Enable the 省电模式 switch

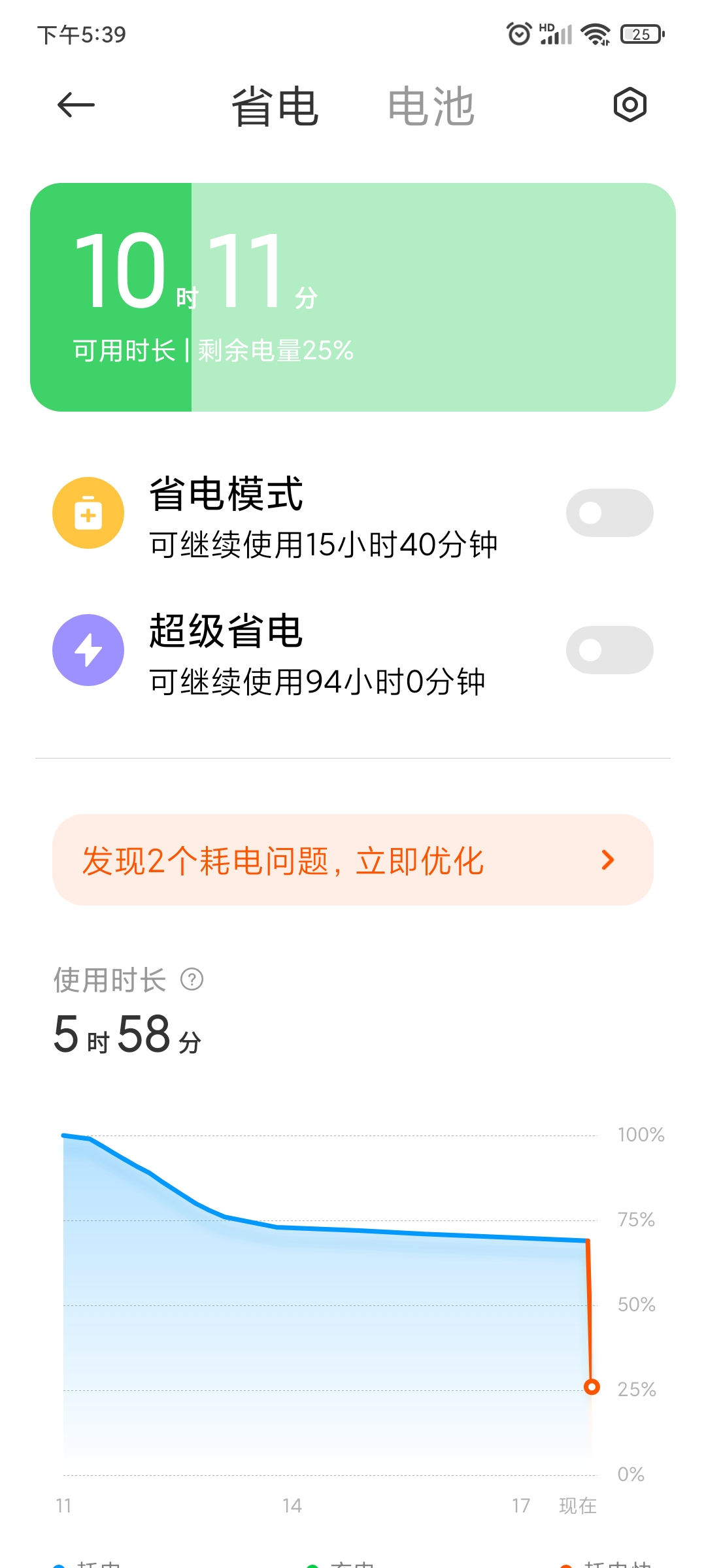tap(609, 513)
